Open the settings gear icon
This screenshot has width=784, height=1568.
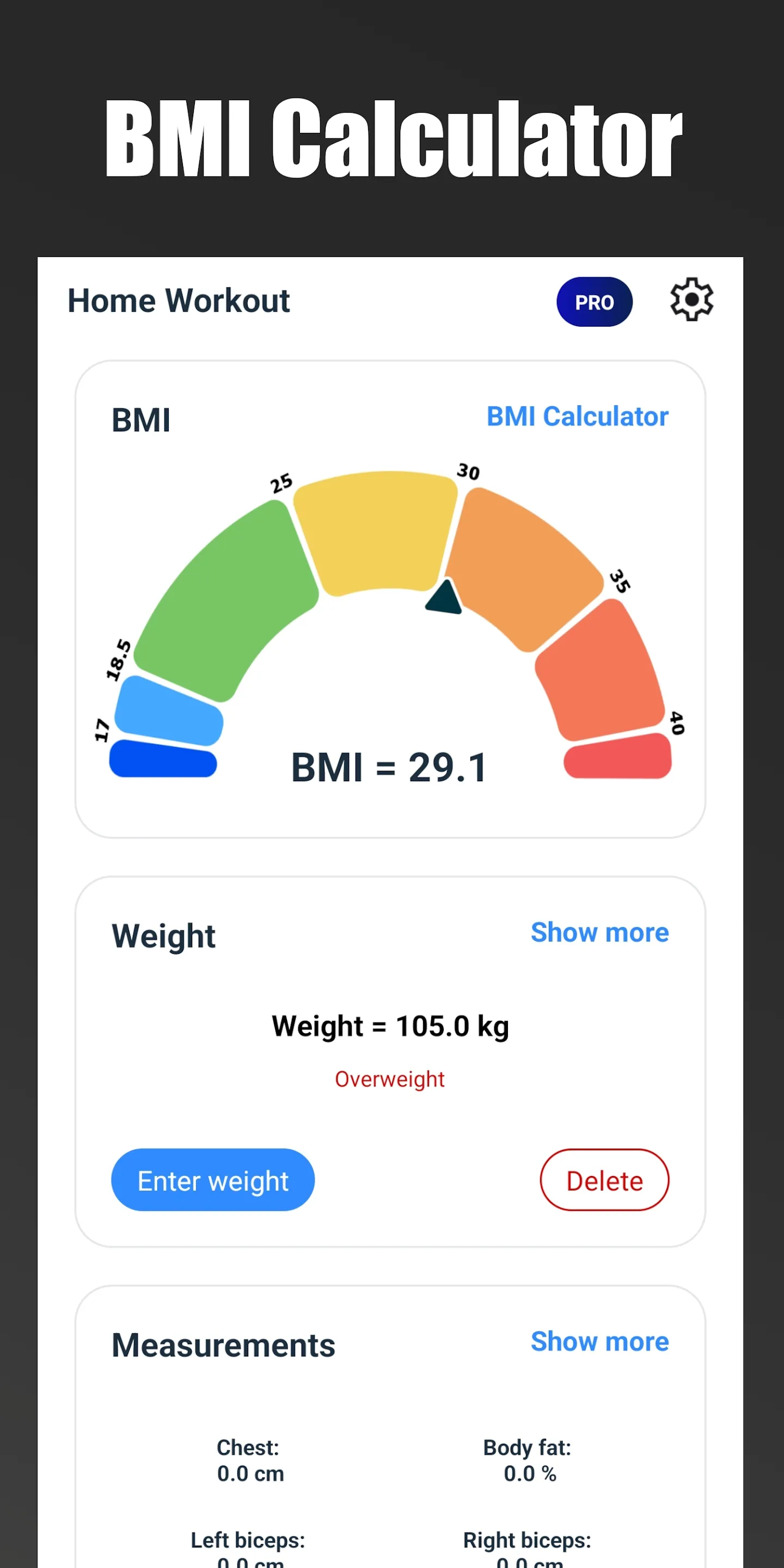[691, 301]
